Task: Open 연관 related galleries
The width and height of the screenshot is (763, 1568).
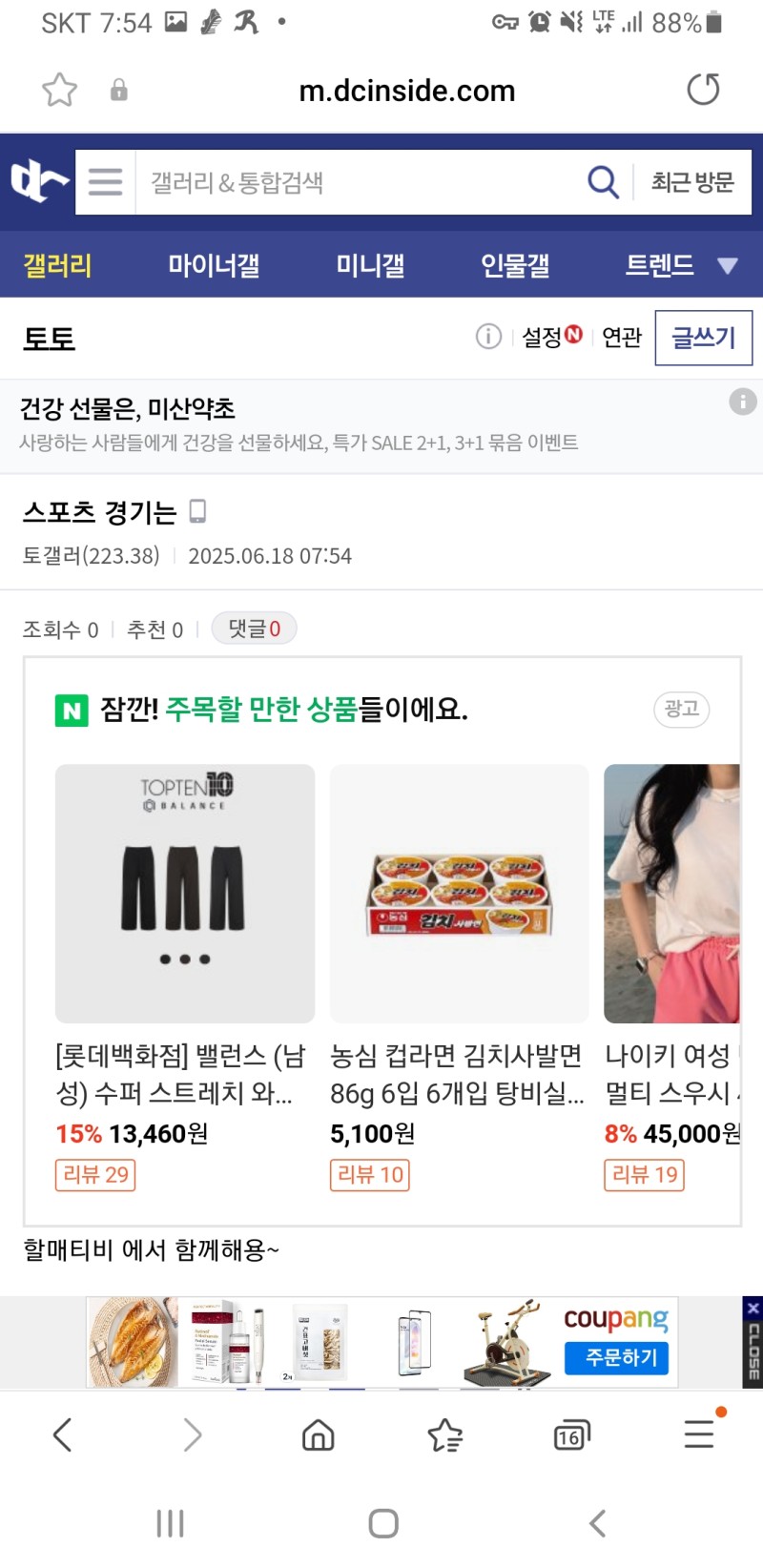Action: [x=622, y=337]
